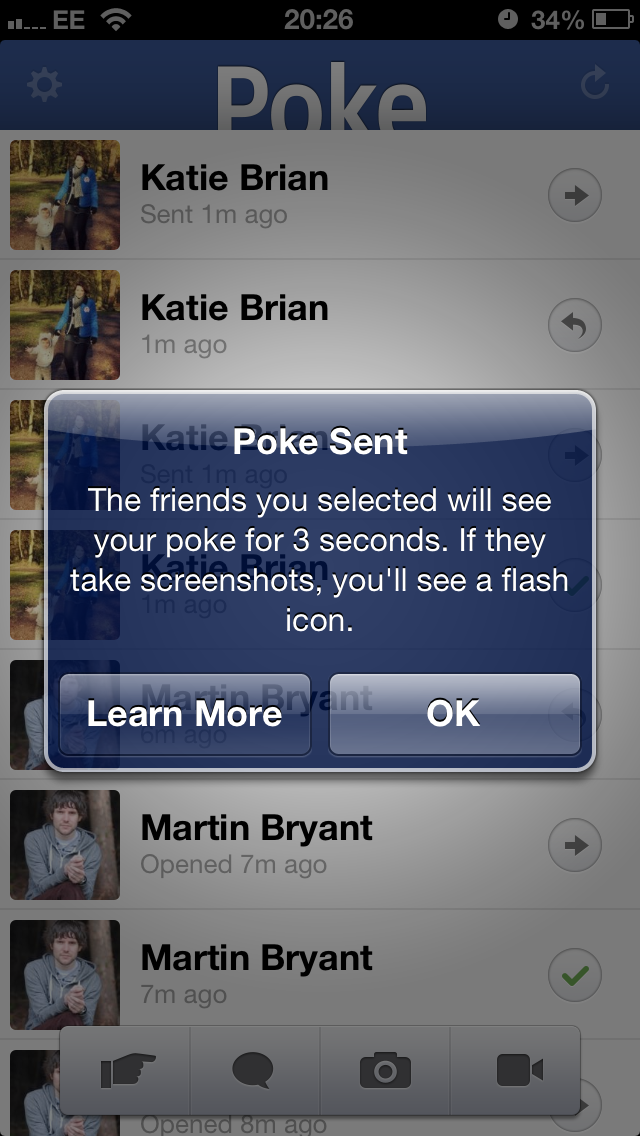The height and width of the screenshot is (1136, 640).
Task: Reply to Katie Brian's poke with the arrow
Action: pos(575,325)
